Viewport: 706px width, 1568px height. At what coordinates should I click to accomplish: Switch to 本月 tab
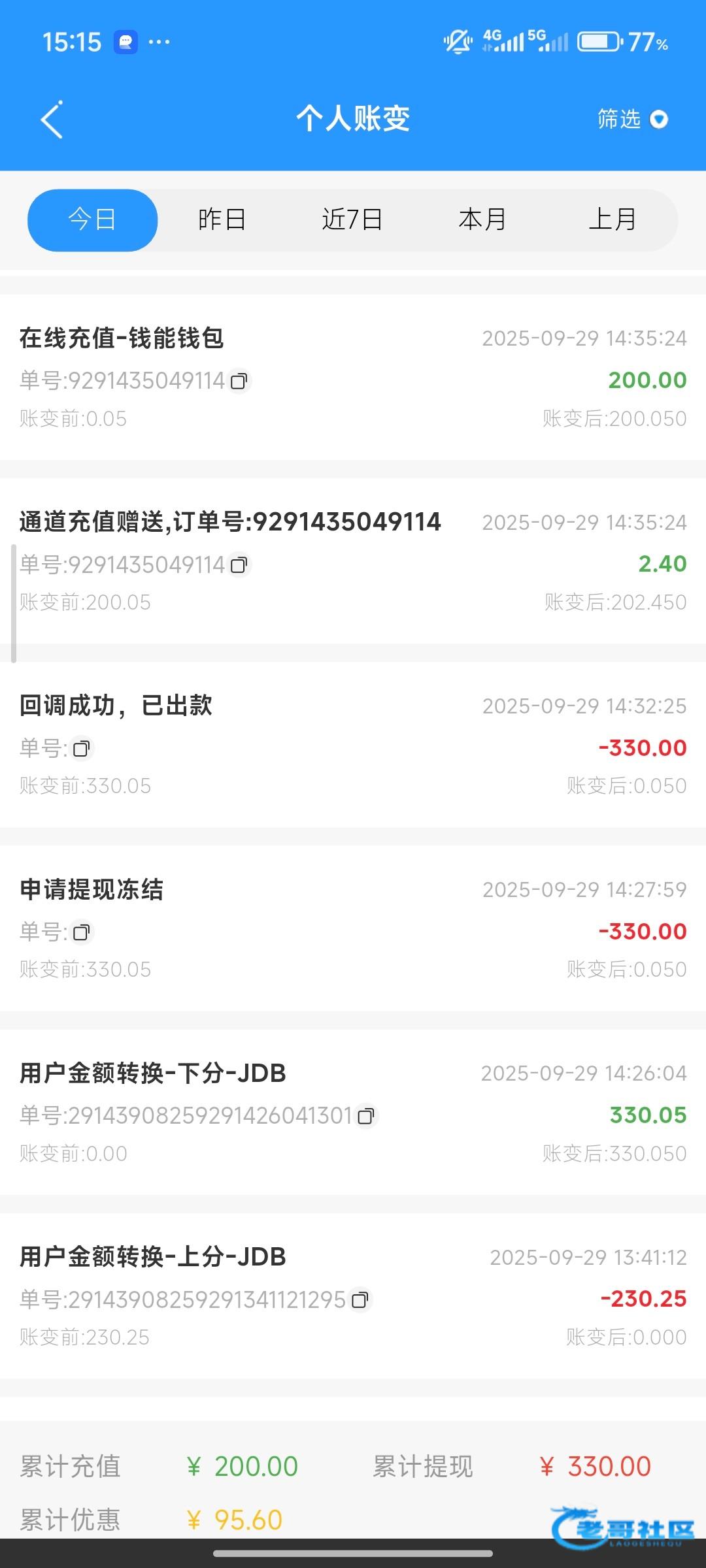point(482,220)
